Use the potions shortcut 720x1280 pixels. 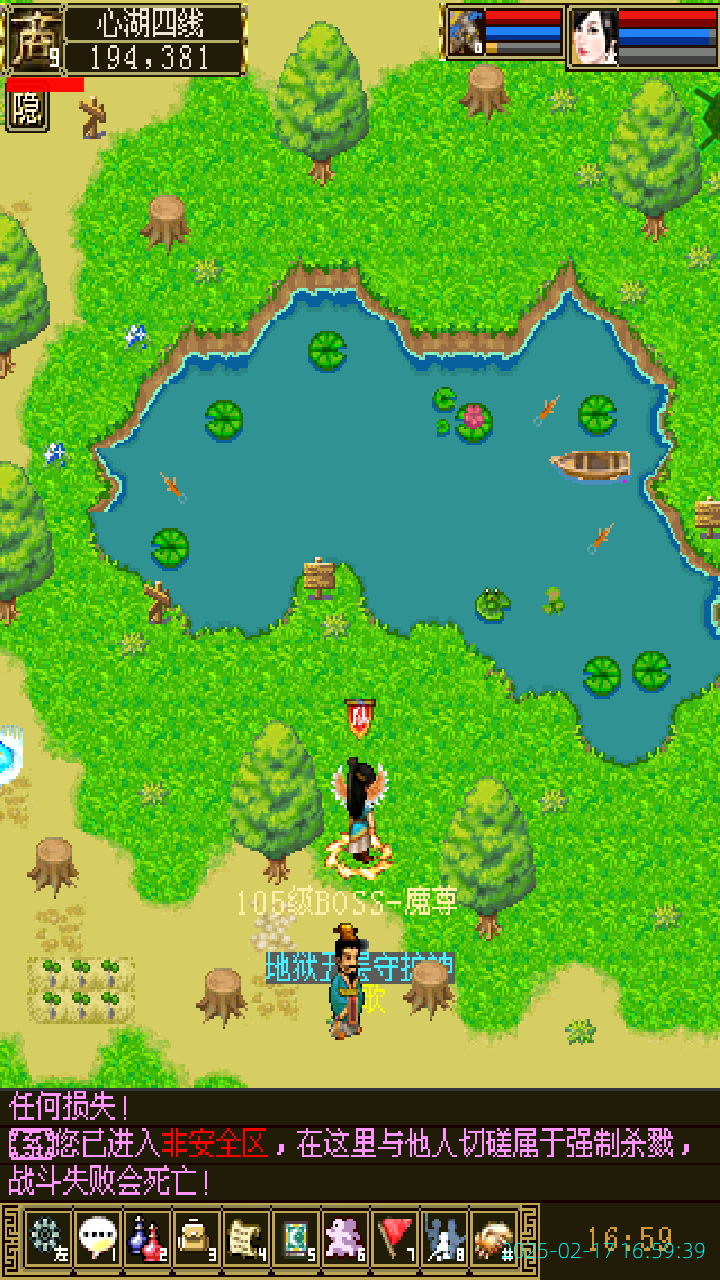[147, 1238]
